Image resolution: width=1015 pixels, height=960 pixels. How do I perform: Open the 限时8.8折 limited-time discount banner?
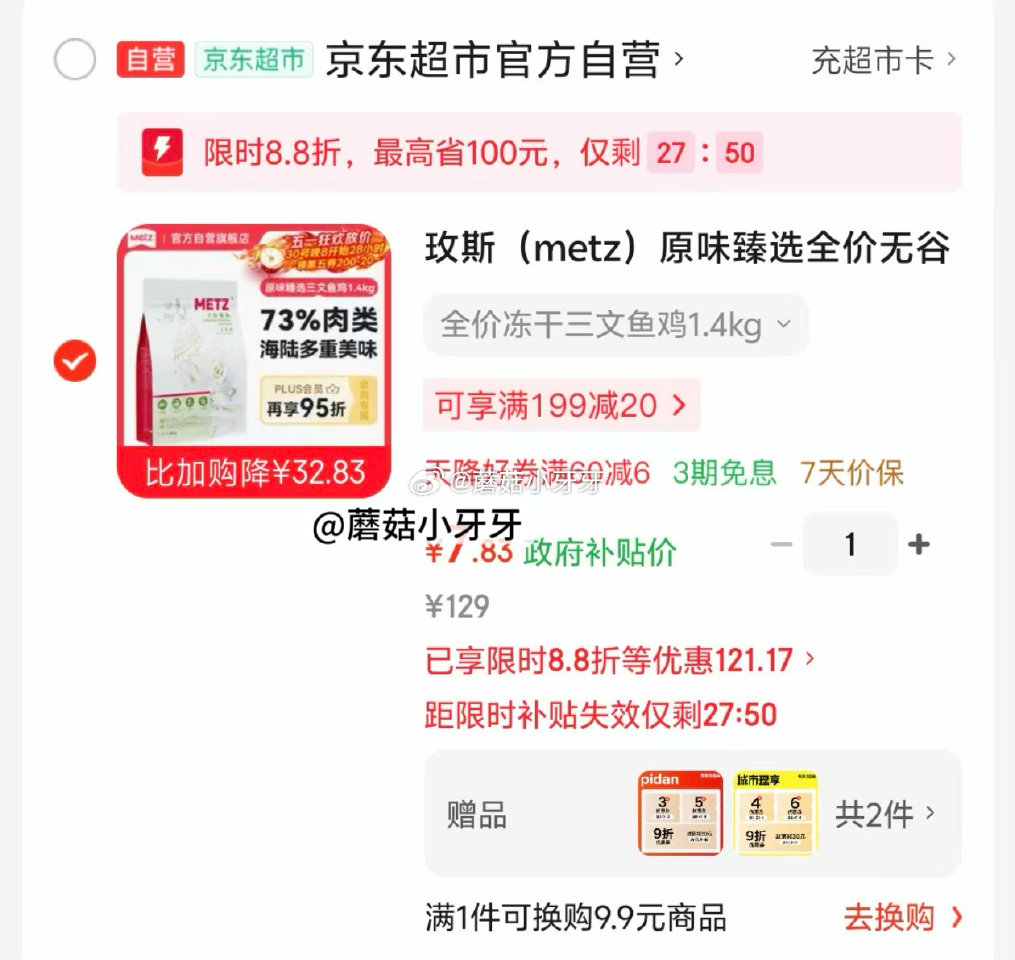tap(539, 152)
